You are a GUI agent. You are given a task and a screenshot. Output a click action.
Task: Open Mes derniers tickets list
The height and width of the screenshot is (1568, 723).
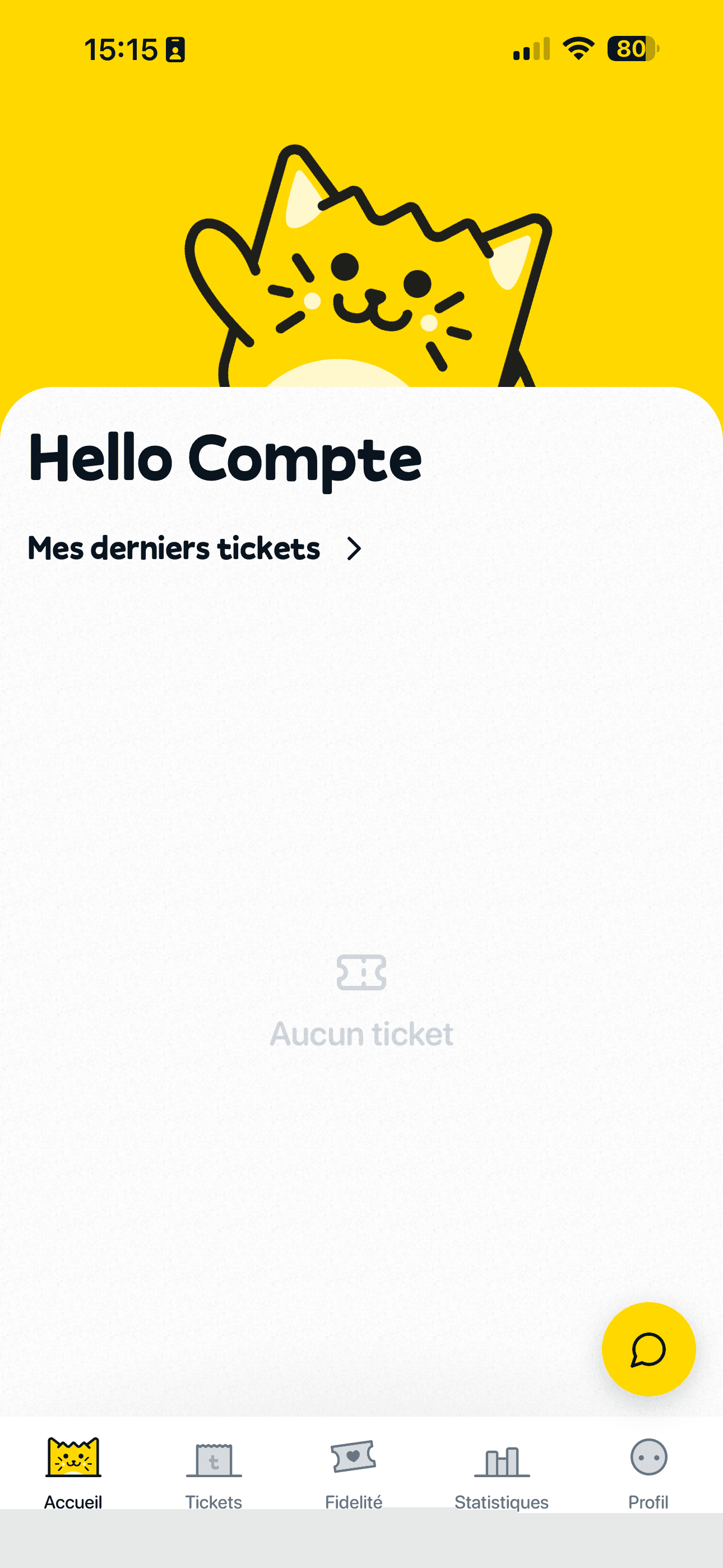click(194, 548)
